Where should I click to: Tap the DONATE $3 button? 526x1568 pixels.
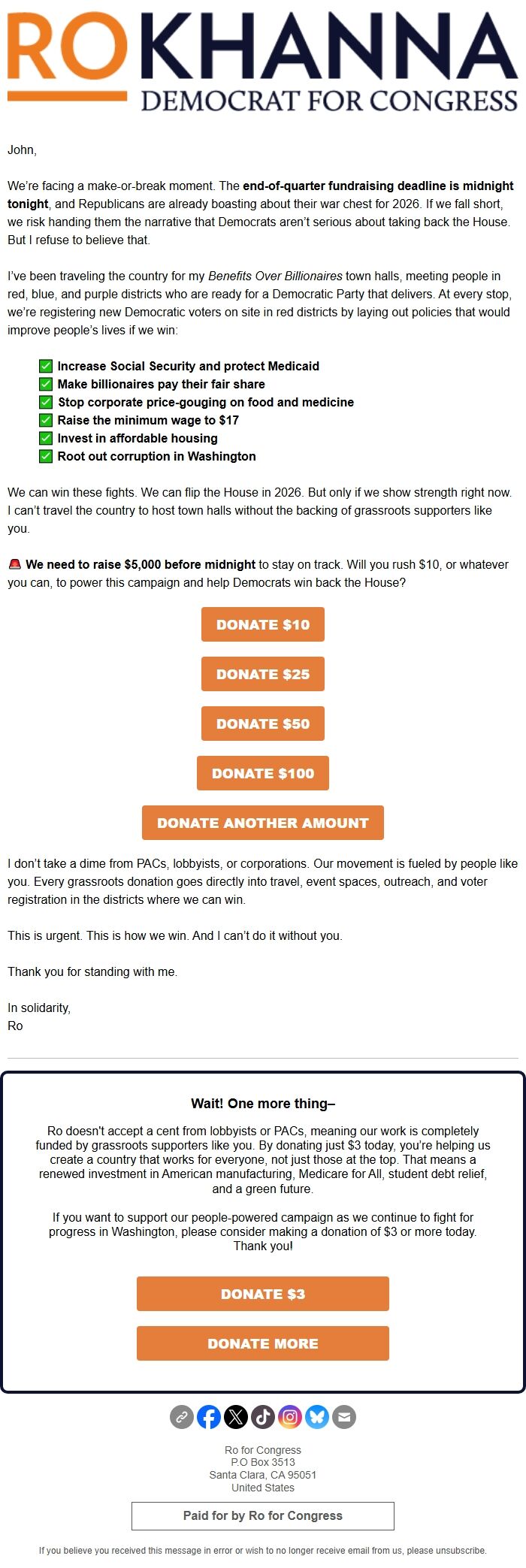click(x=262, y=1294)
